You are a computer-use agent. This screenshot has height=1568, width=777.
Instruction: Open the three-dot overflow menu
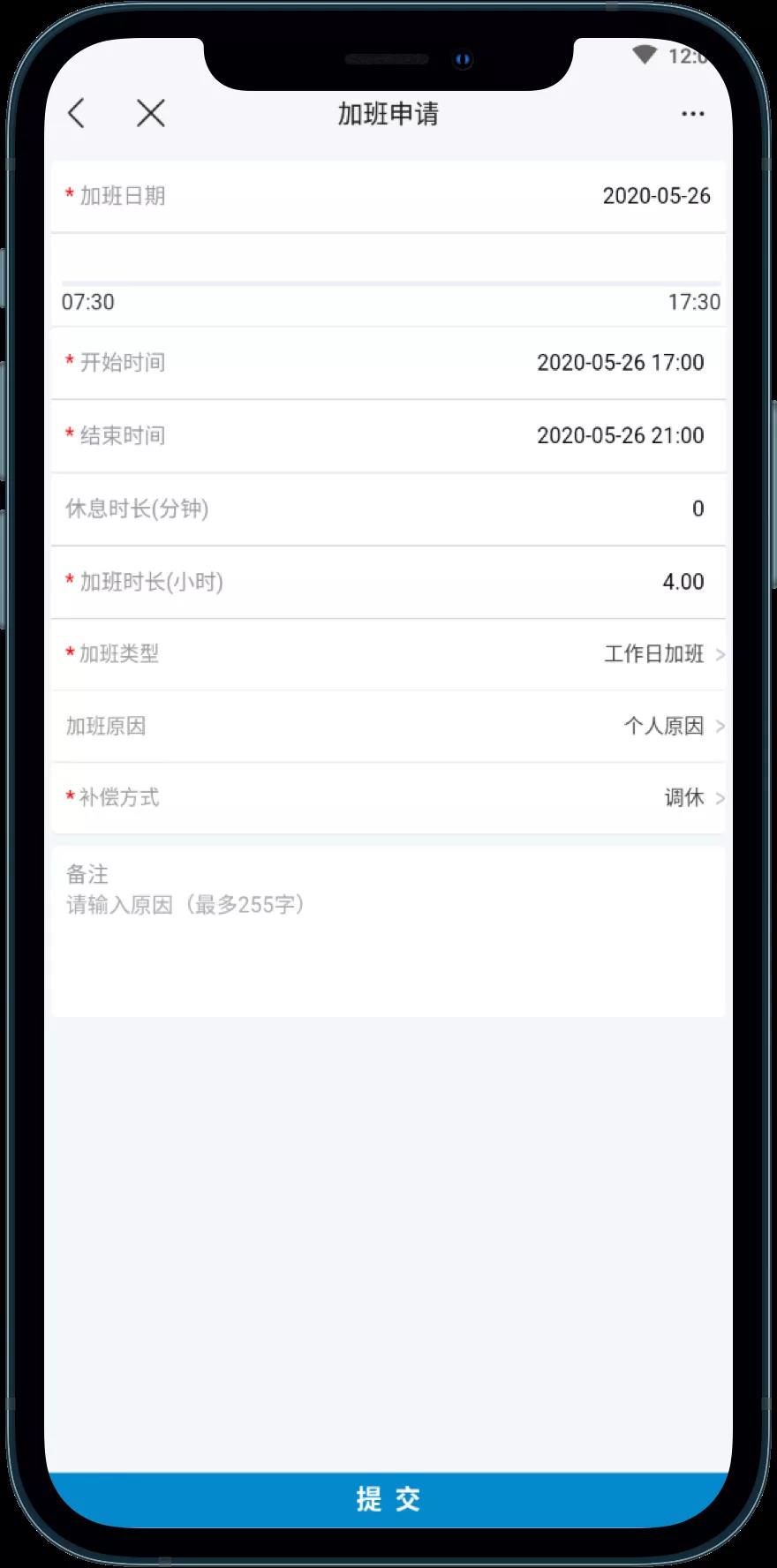tap(692, 114)
